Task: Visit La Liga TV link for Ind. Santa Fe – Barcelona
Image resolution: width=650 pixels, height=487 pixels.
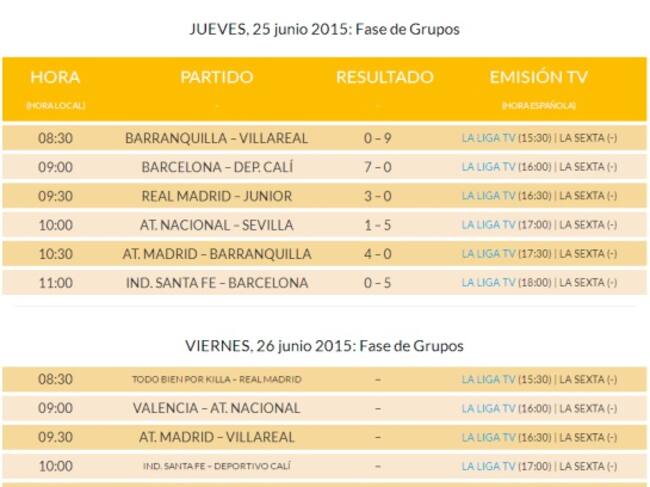Action: 488,283
